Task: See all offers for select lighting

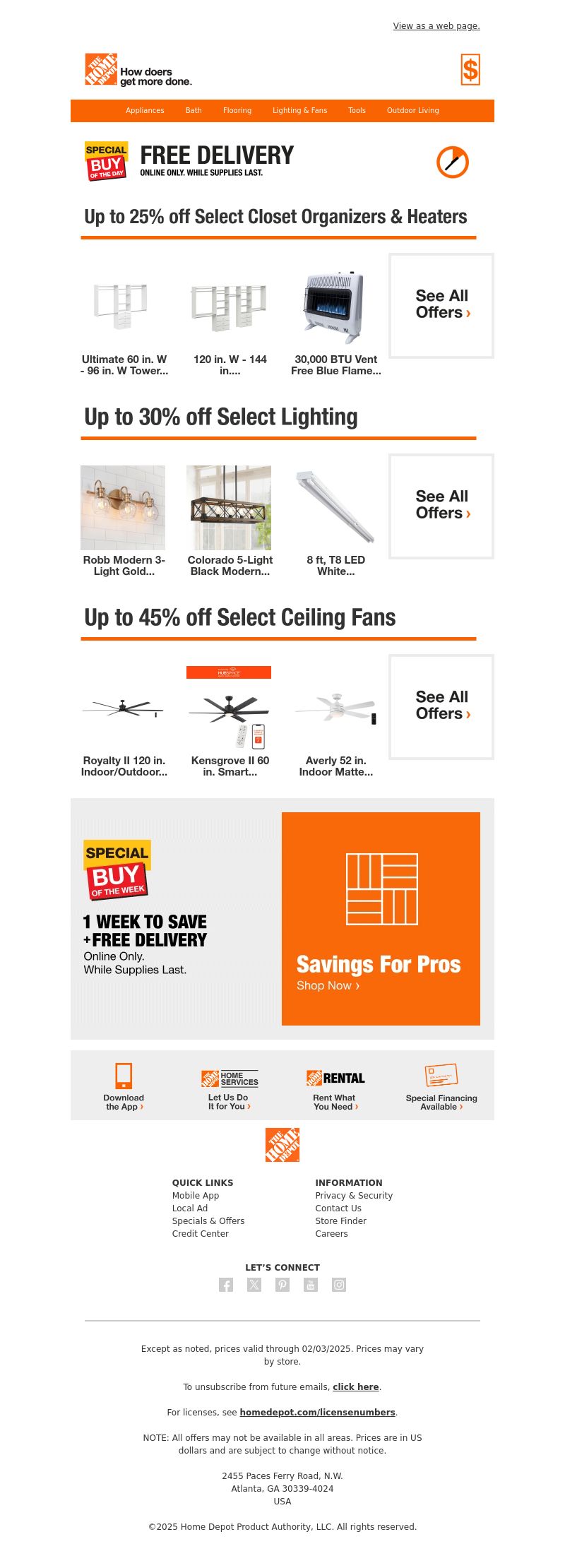Action: click(x=441, y=506)
